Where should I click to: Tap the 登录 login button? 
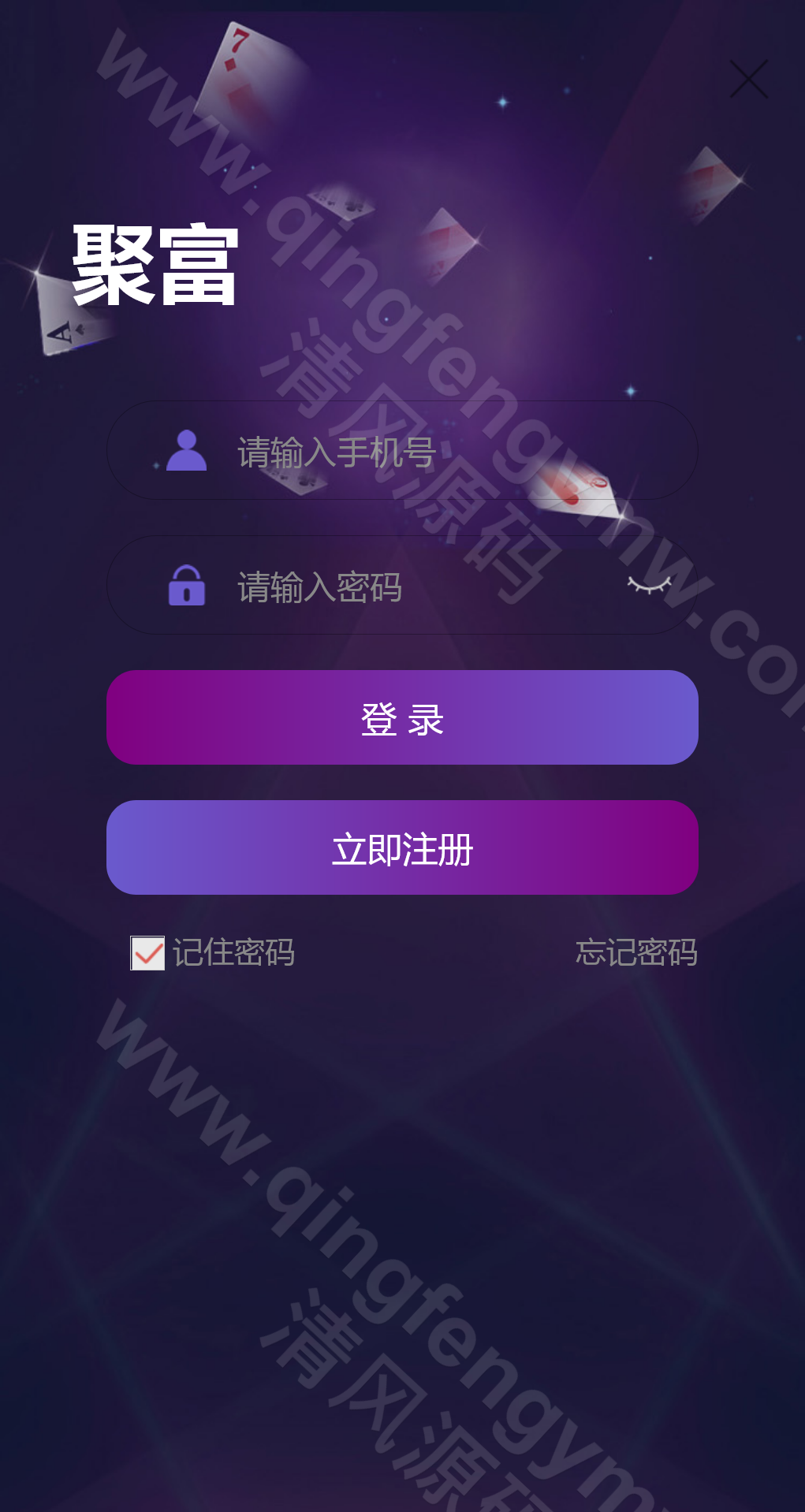(x=402, y=717)
